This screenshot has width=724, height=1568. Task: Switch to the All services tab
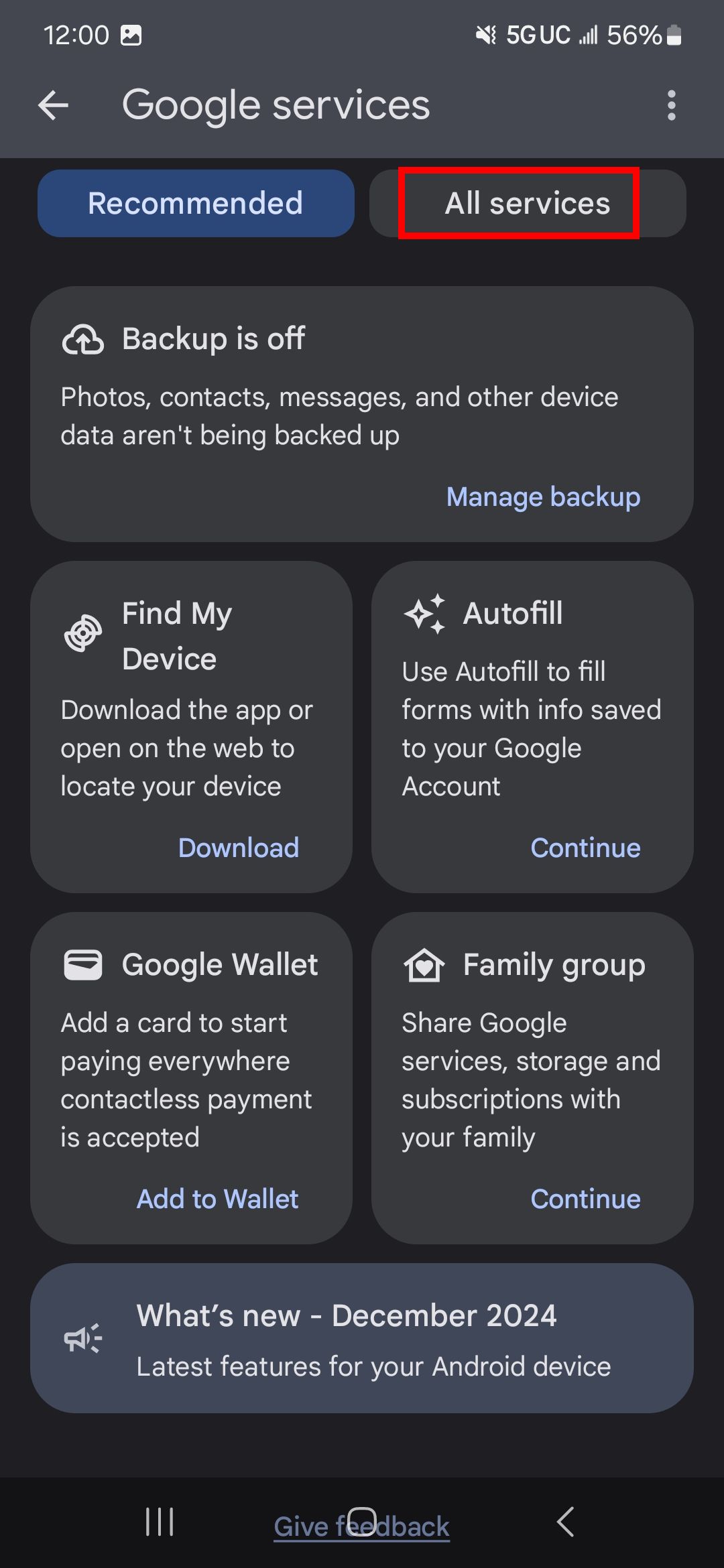coord(526,203)
